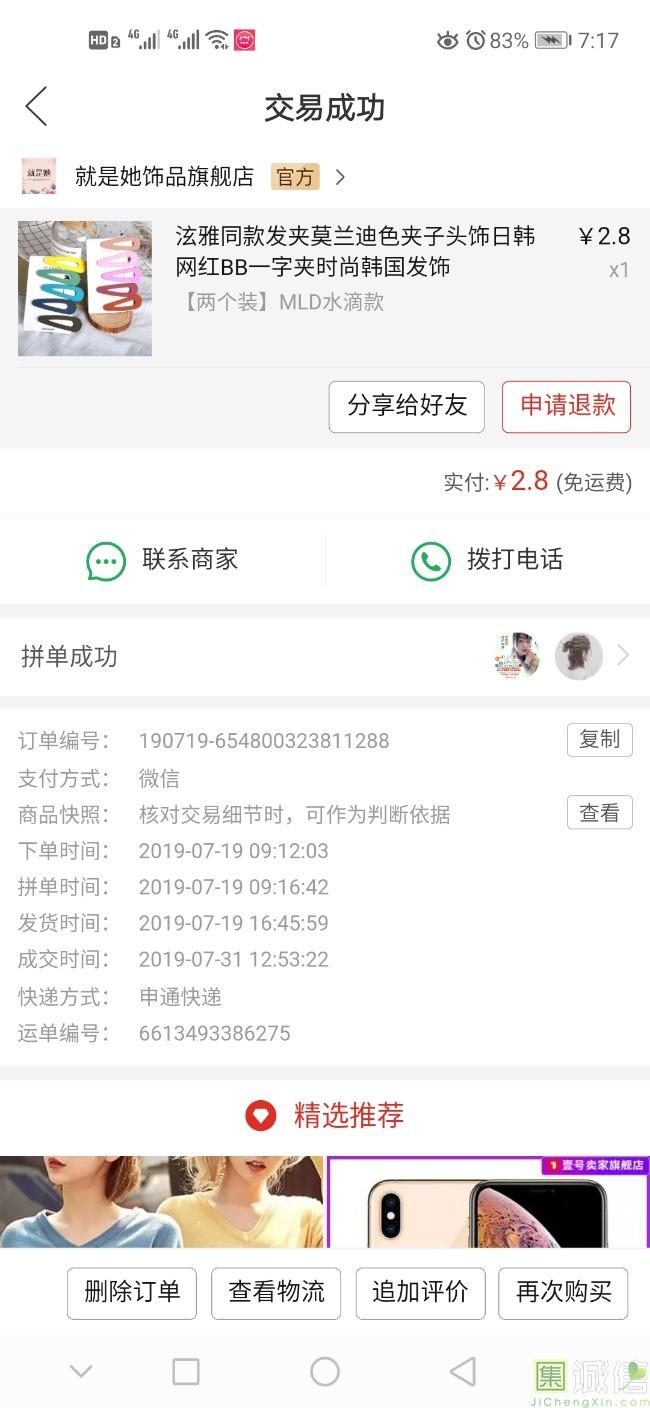Contact the seller via 联系商家

163,560
